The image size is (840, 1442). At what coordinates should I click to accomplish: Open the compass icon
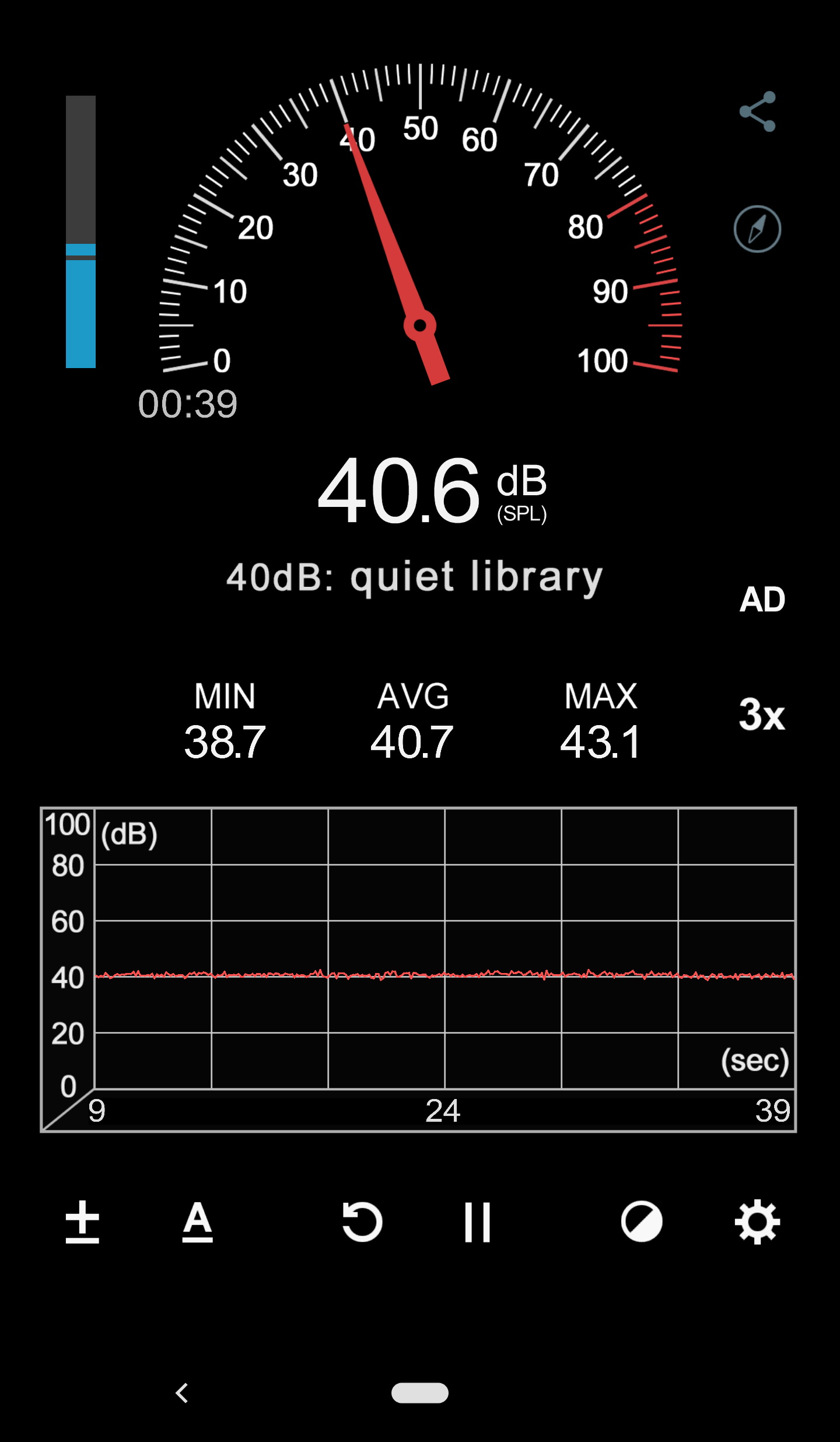click(x=757, y=229)
